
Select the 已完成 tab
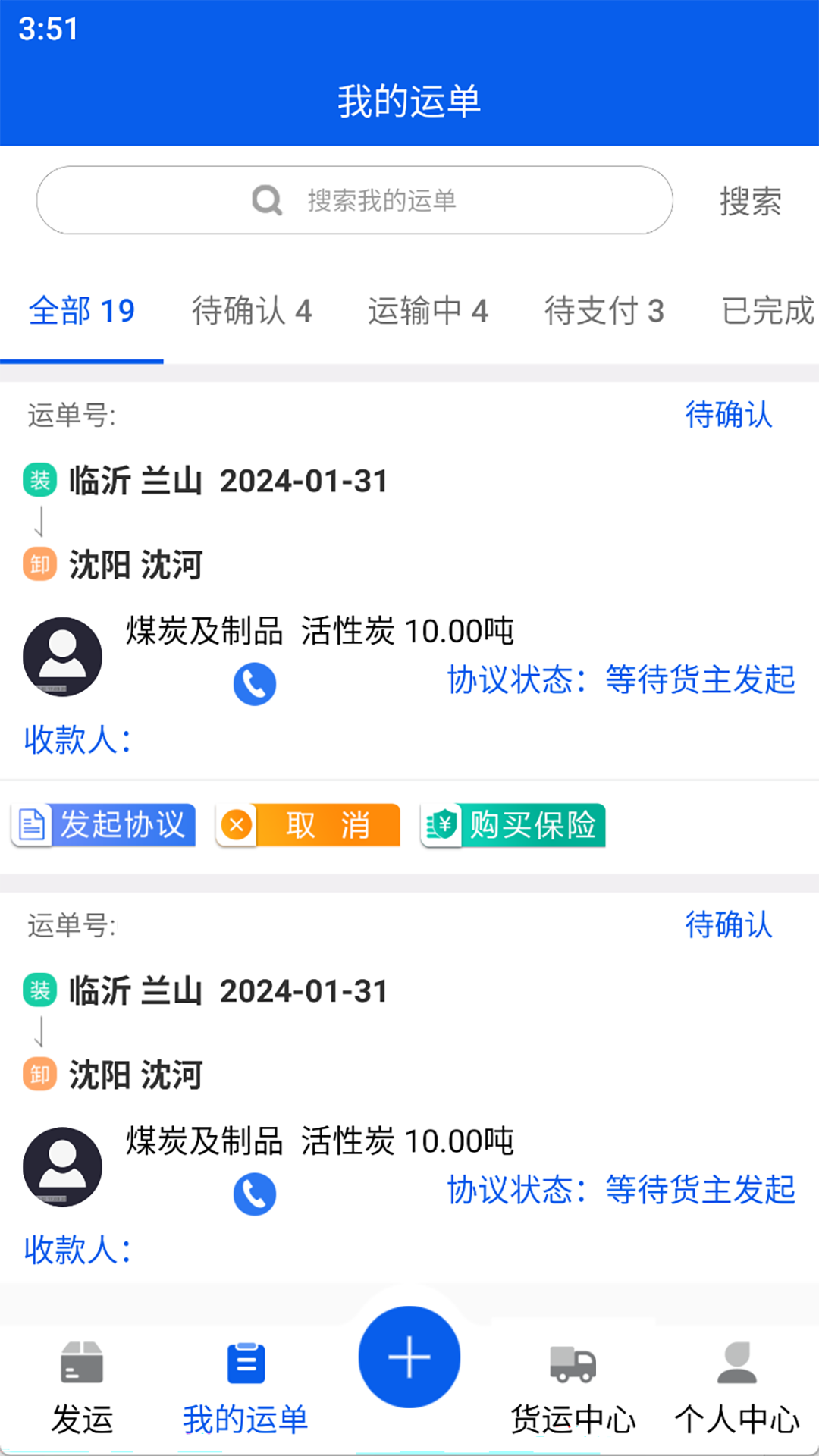coord(766,311)
